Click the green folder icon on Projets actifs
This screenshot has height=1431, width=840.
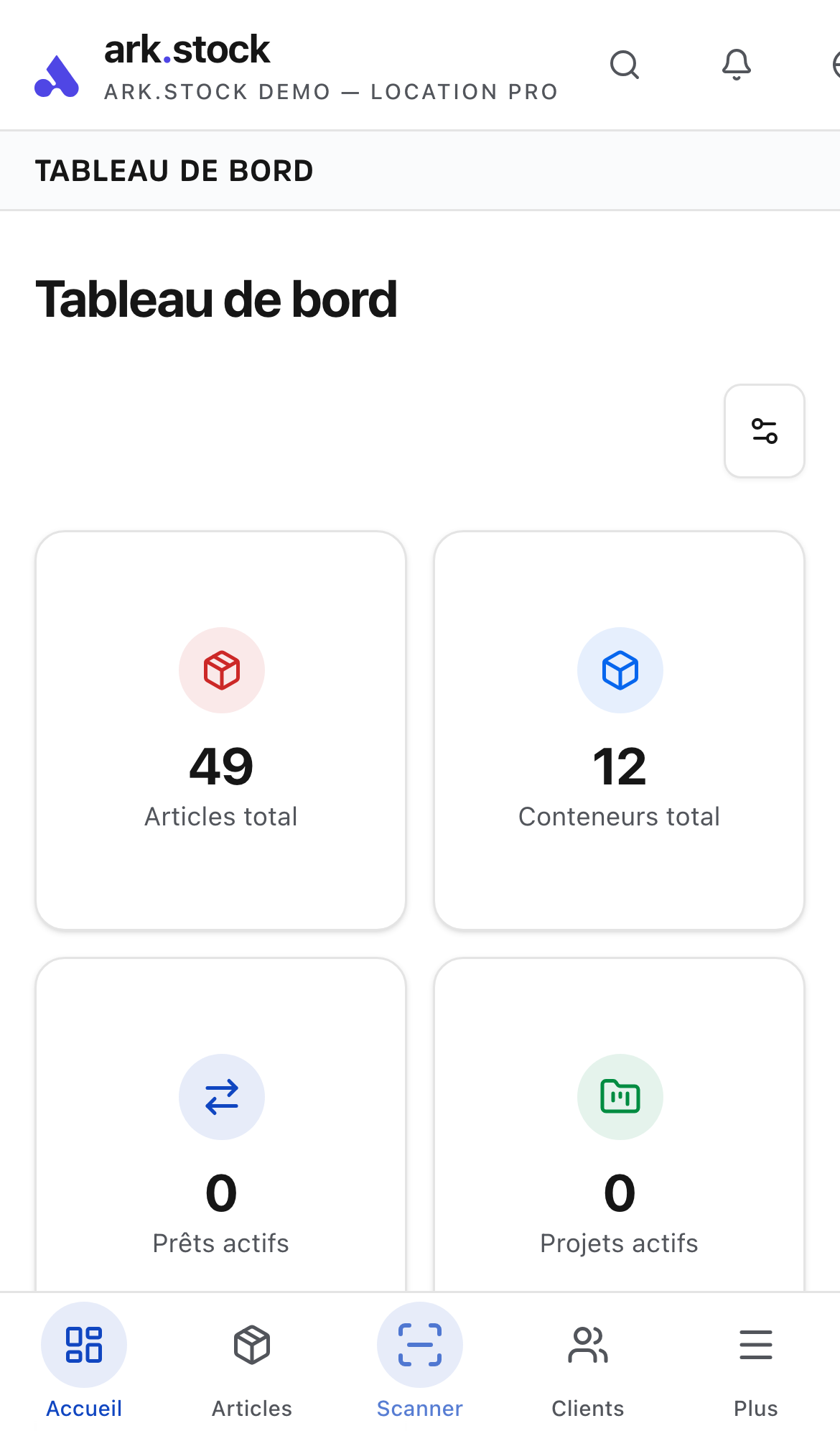620,1097
